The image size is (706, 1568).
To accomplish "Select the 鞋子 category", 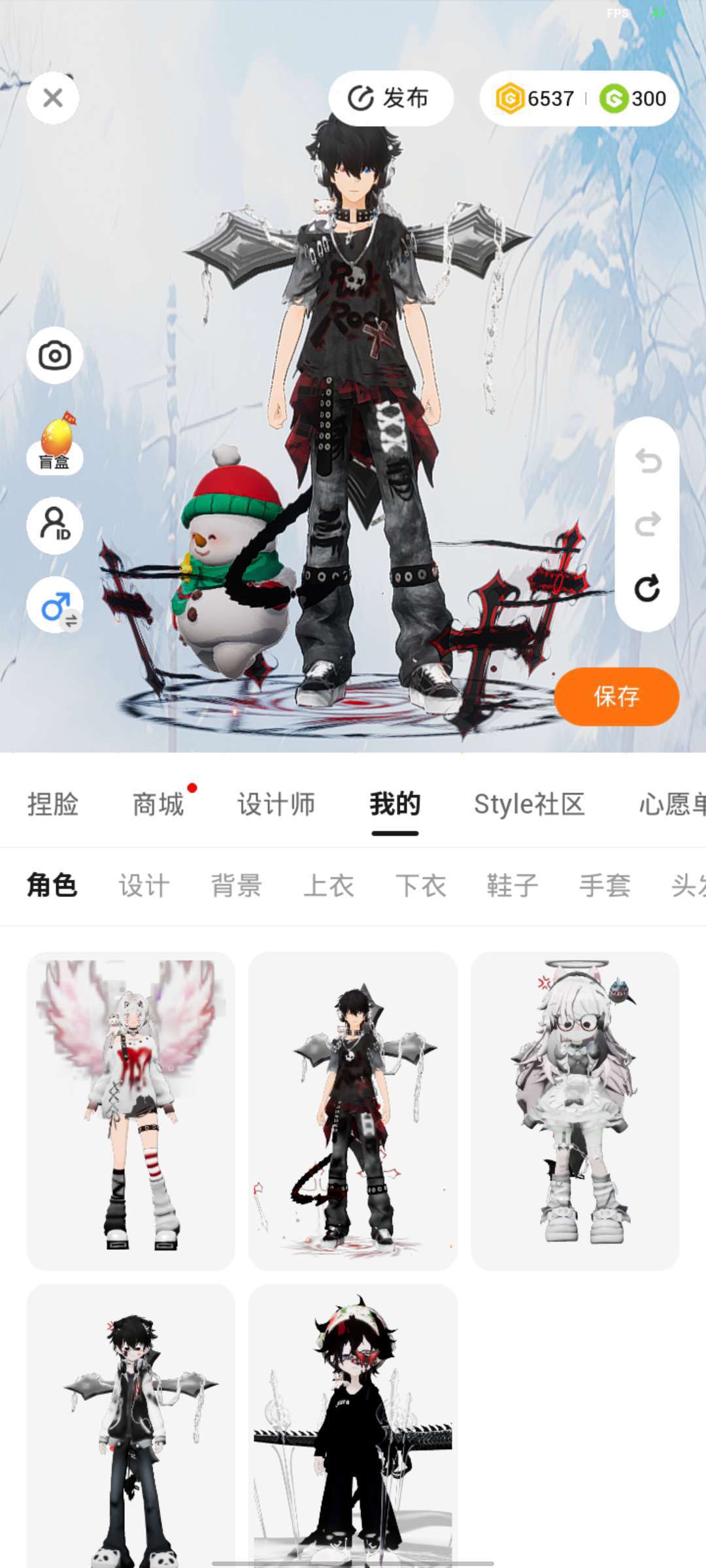I will 513,886.
